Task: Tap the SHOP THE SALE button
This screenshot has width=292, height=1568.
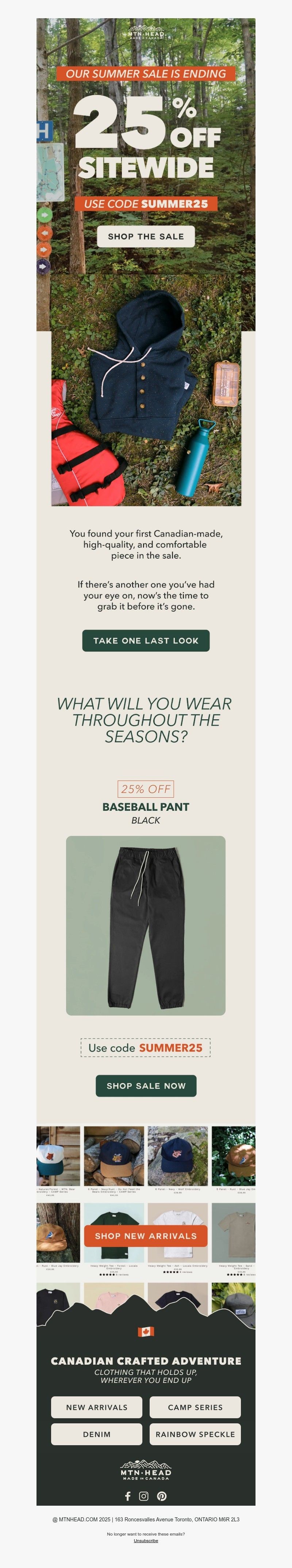Action: [146, 236]
